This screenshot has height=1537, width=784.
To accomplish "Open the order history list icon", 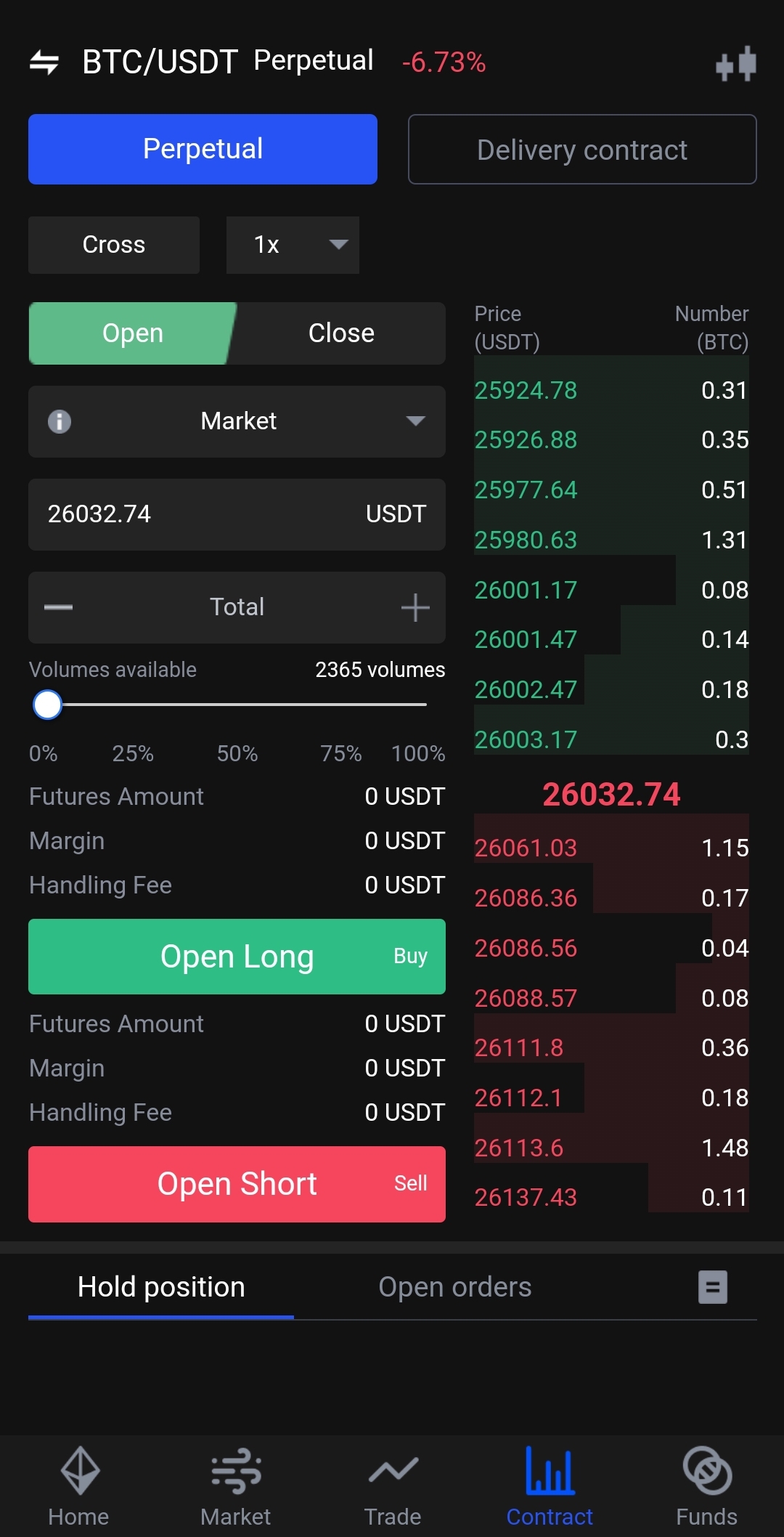I will click(x=712, y=1287).
